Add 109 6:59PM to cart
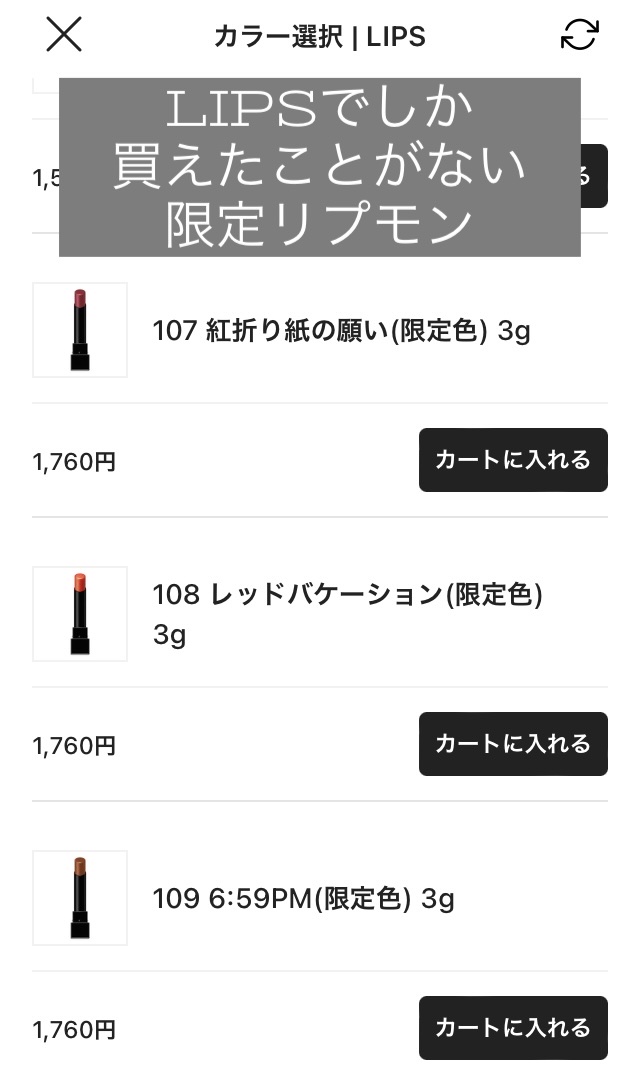Image resolution: width=640 pixels, height=1081 pixels. (x=512, y=1028)
